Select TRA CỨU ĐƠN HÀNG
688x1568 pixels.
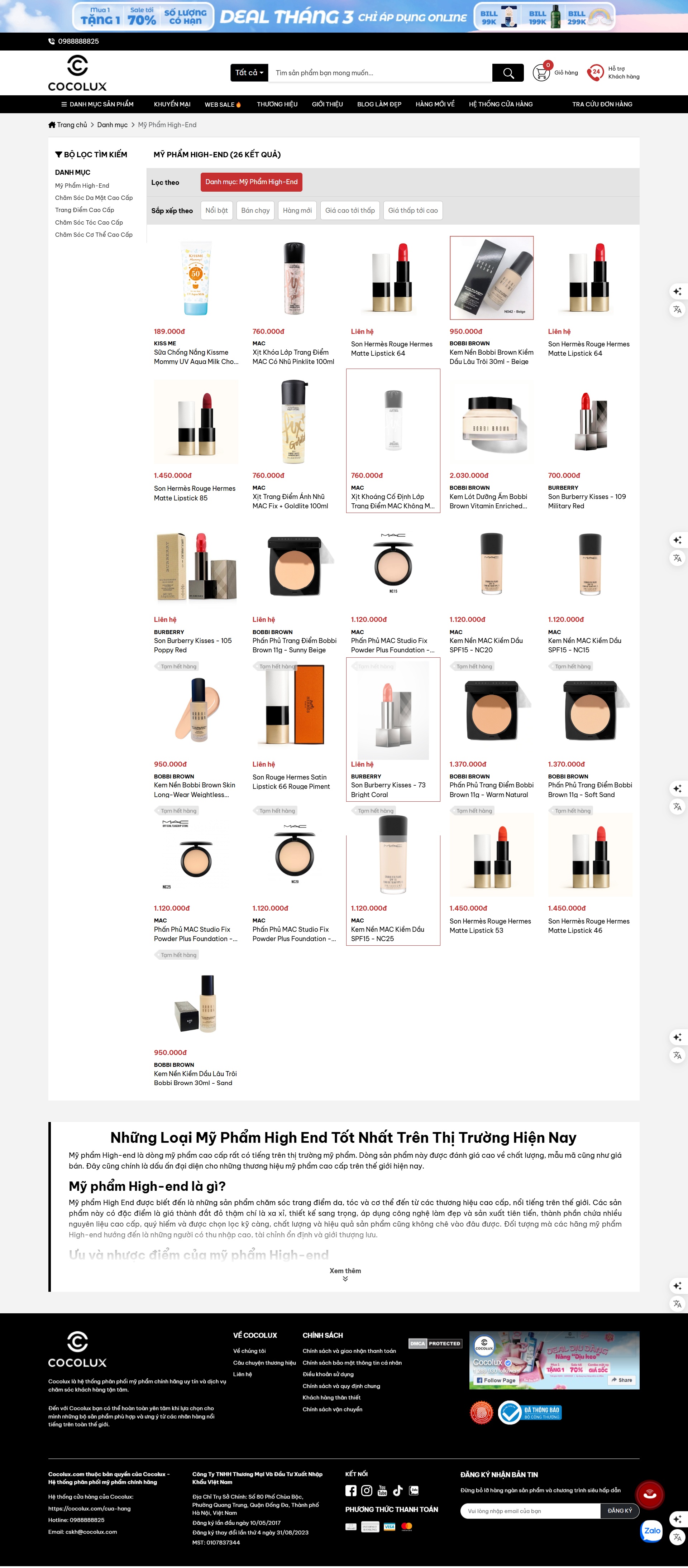click(x=602, y=104)
